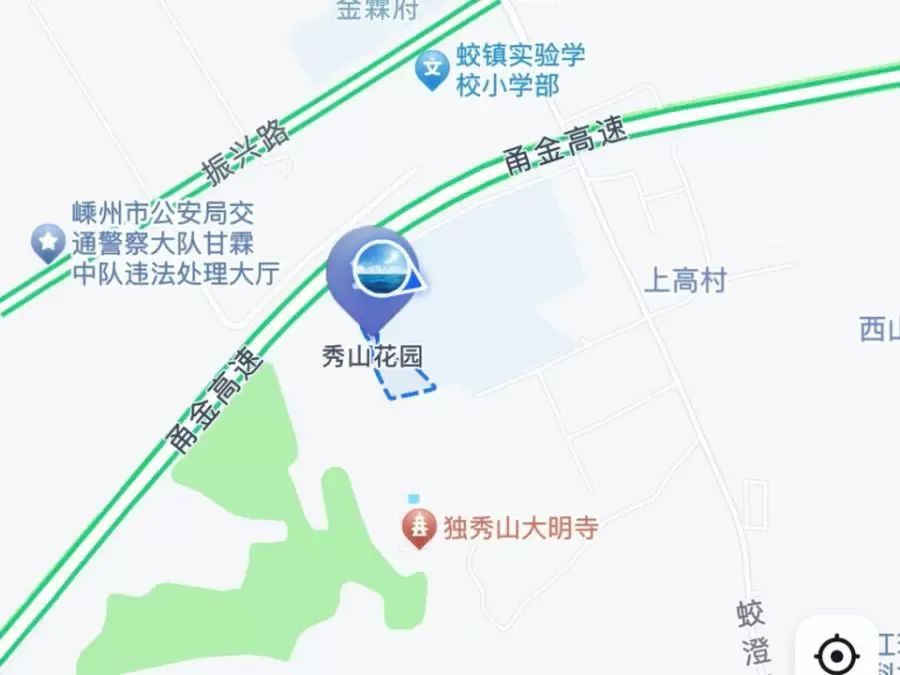Image resolution: width=900 pixels, height=675 pixels.
Task: Open the 独秀山大明寺 temple marker
Action: click(418, 527)
